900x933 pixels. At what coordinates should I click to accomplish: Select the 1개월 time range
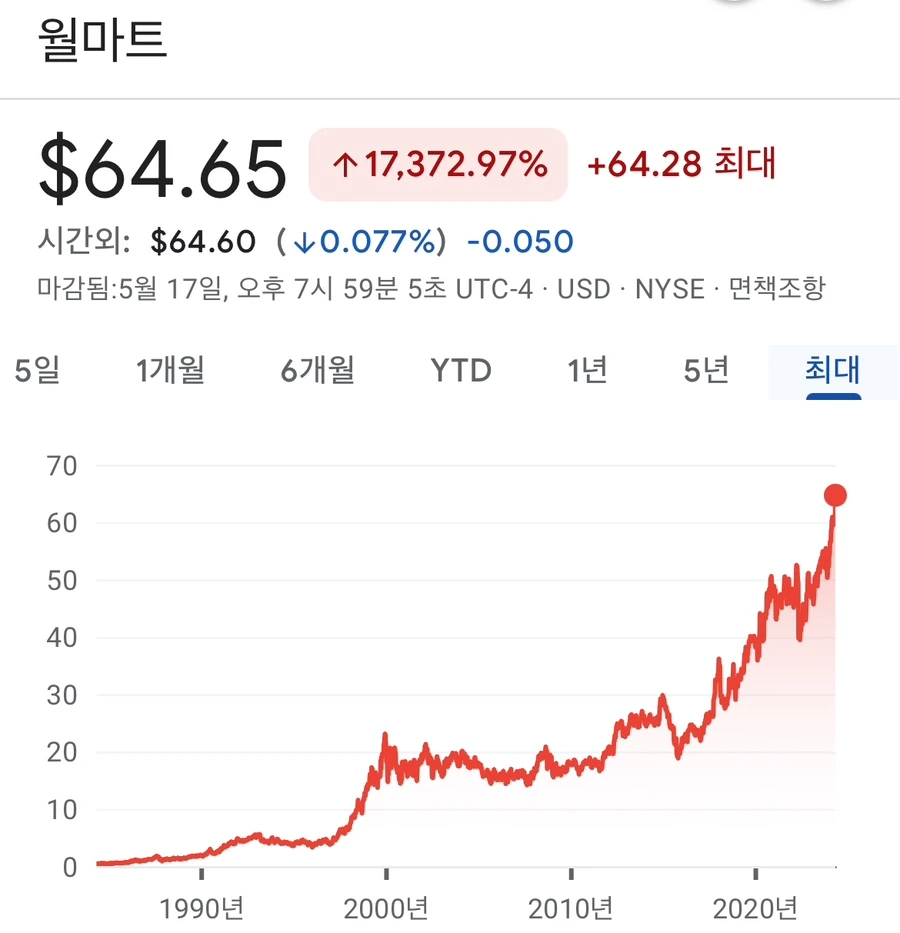point(171,371)
